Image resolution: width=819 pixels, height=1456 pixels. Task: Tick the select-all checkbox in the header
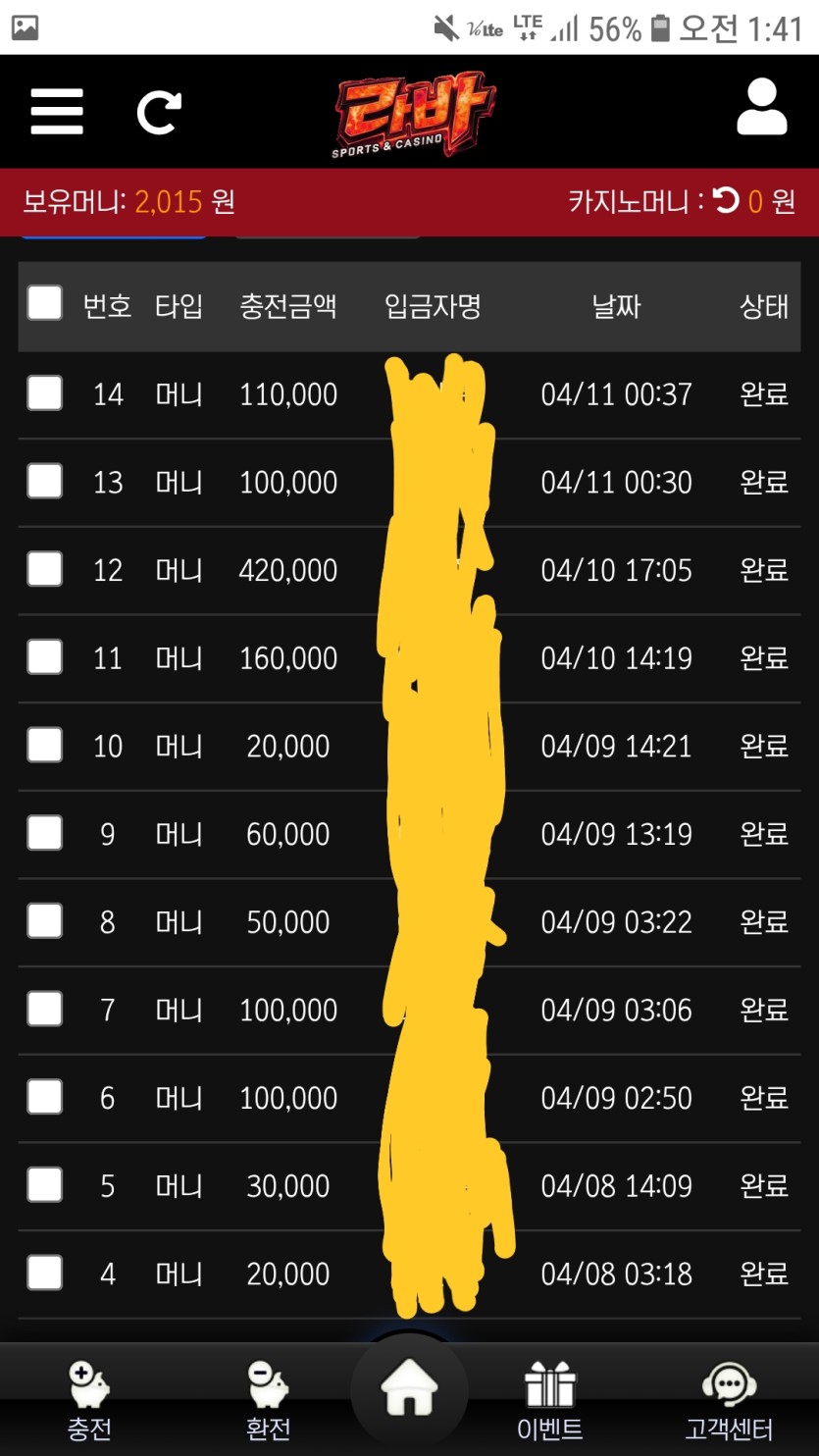(45, 304)
